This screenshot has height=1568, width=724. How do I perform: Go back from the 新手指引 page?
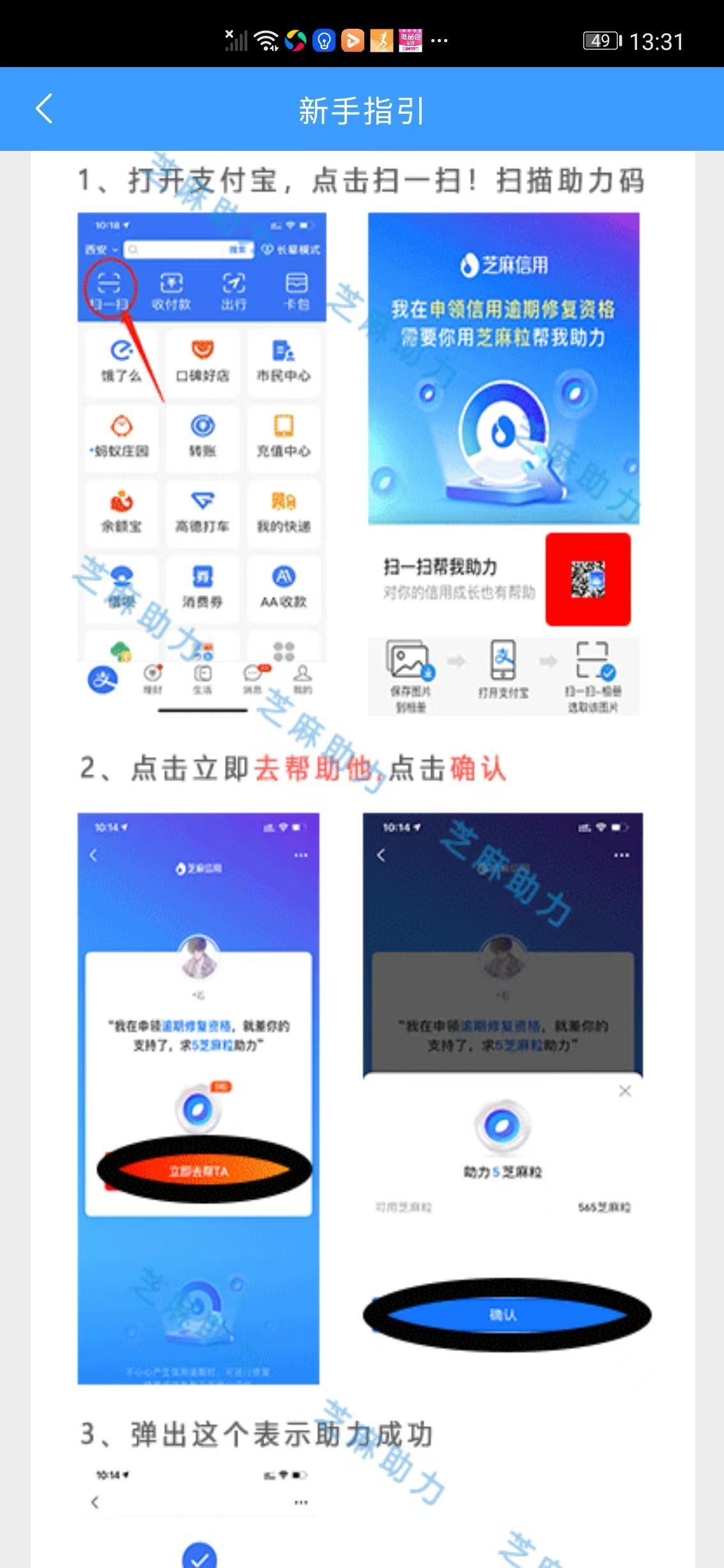(x=43, y=109)
